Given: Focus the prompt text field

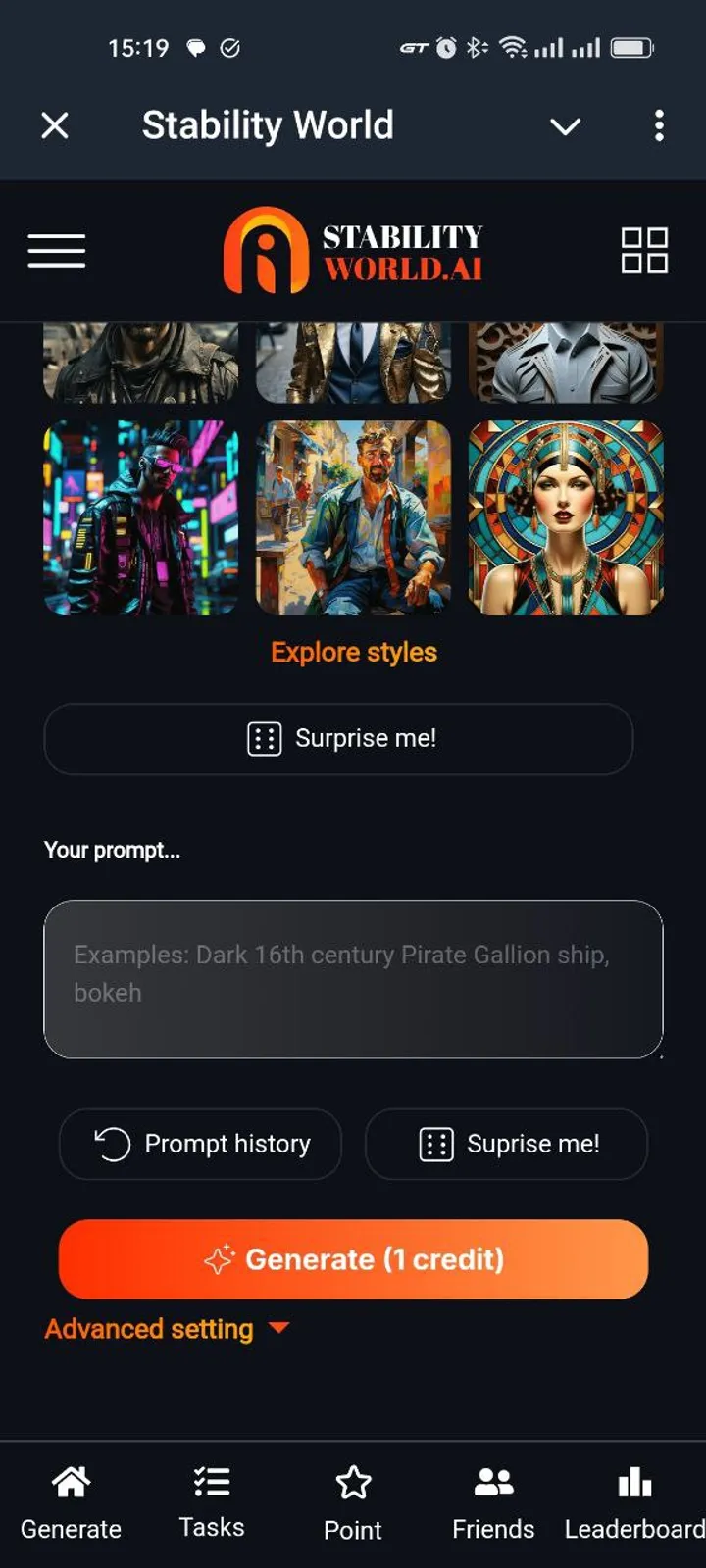Looking at the screenshot, I should point(353,978).
